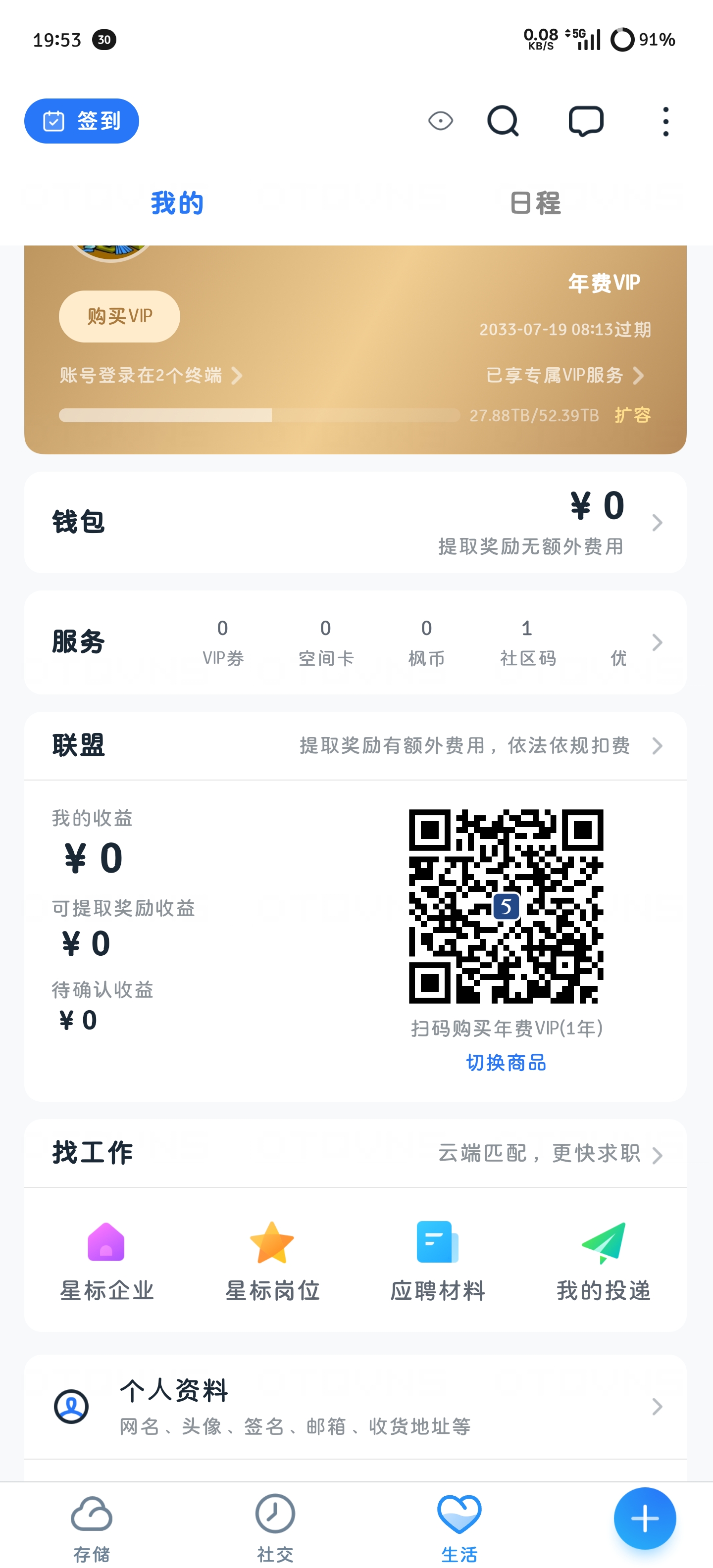Open 个人资料 profile settings
The image size is (713, 1568).
[355, 1407]
